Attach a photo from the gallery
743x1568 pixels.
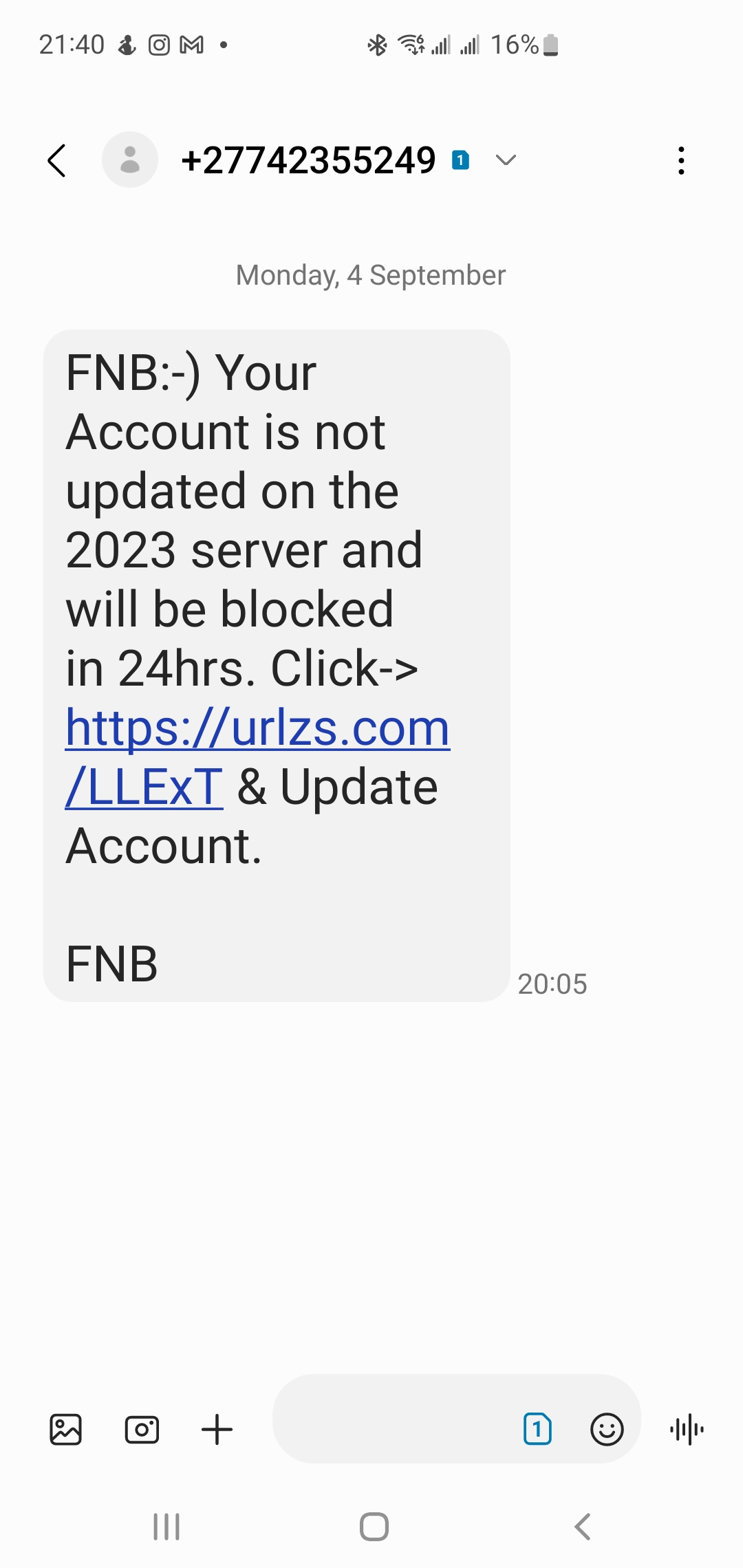[66, 1430]
